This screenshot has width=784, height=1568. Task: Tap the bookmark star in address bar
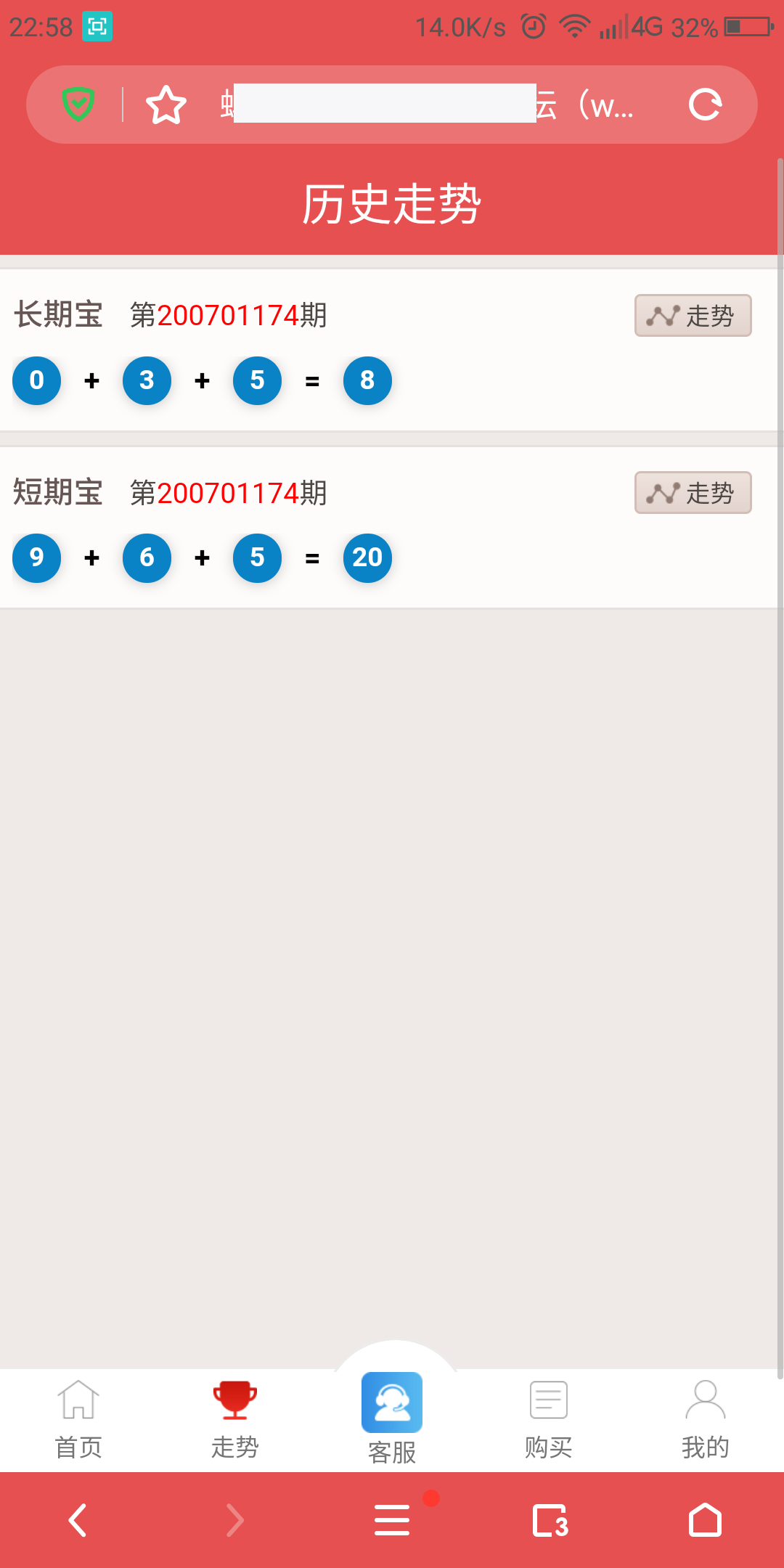tap(166, 104)
